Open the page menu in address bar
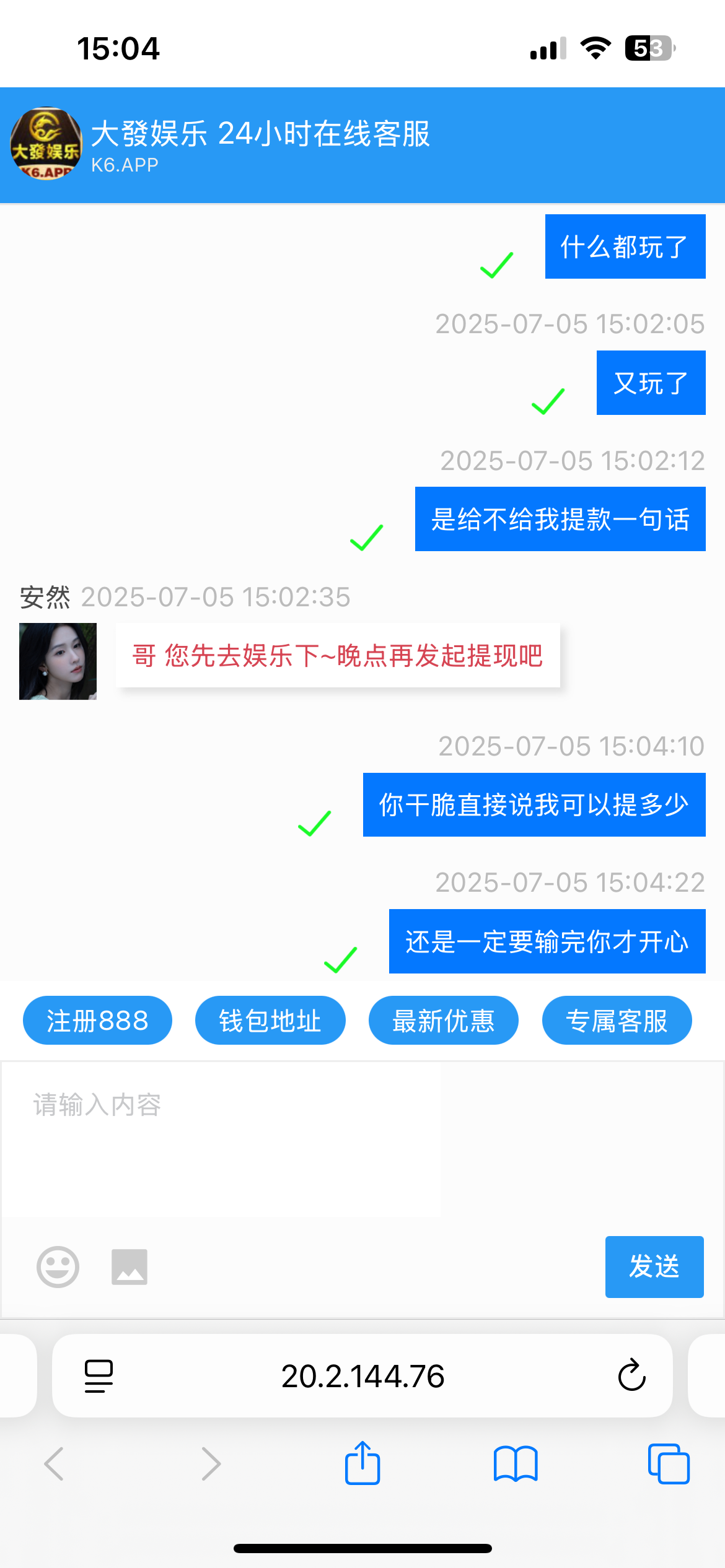This screenshot has width=725, height=1568. [99, 1376]
